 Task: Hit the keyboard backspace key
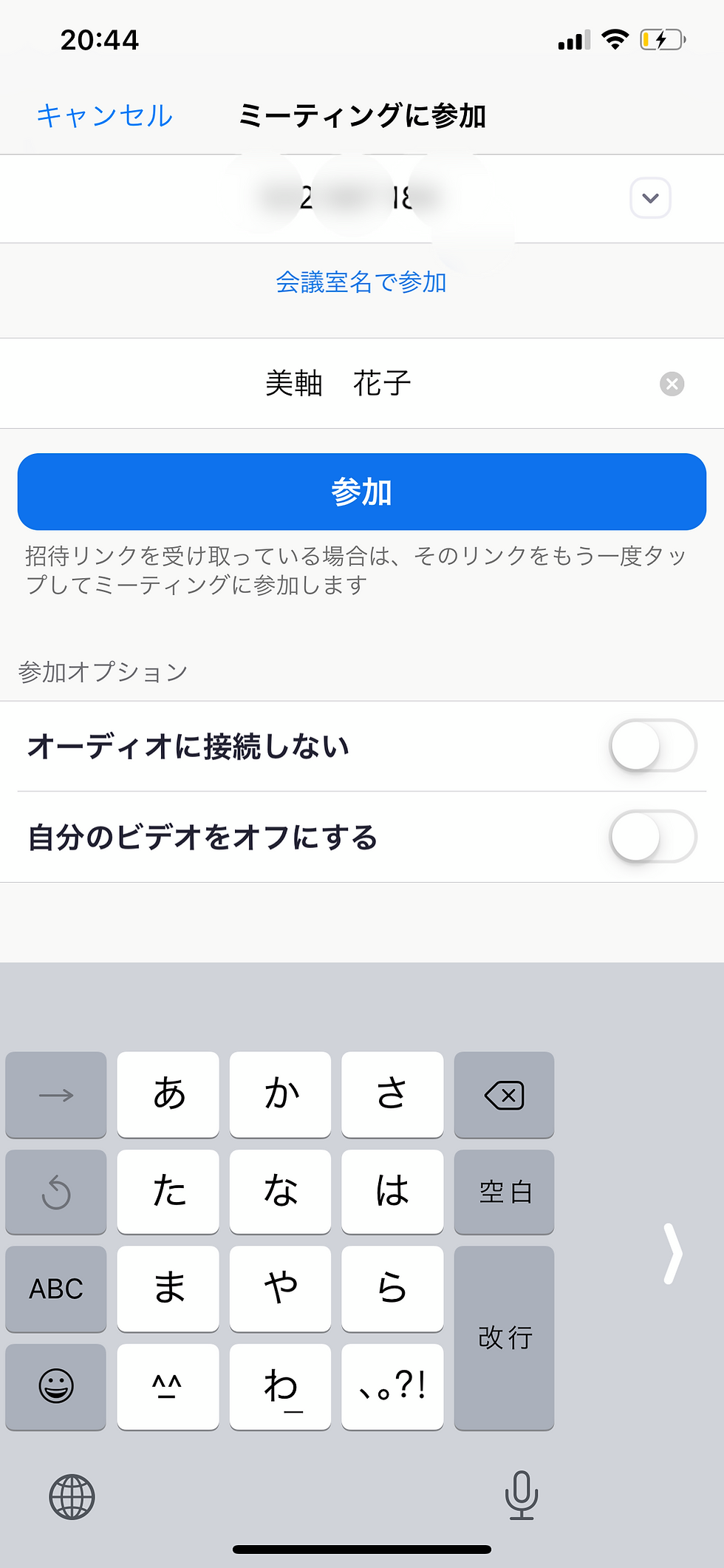click(x=504, y=1095)
